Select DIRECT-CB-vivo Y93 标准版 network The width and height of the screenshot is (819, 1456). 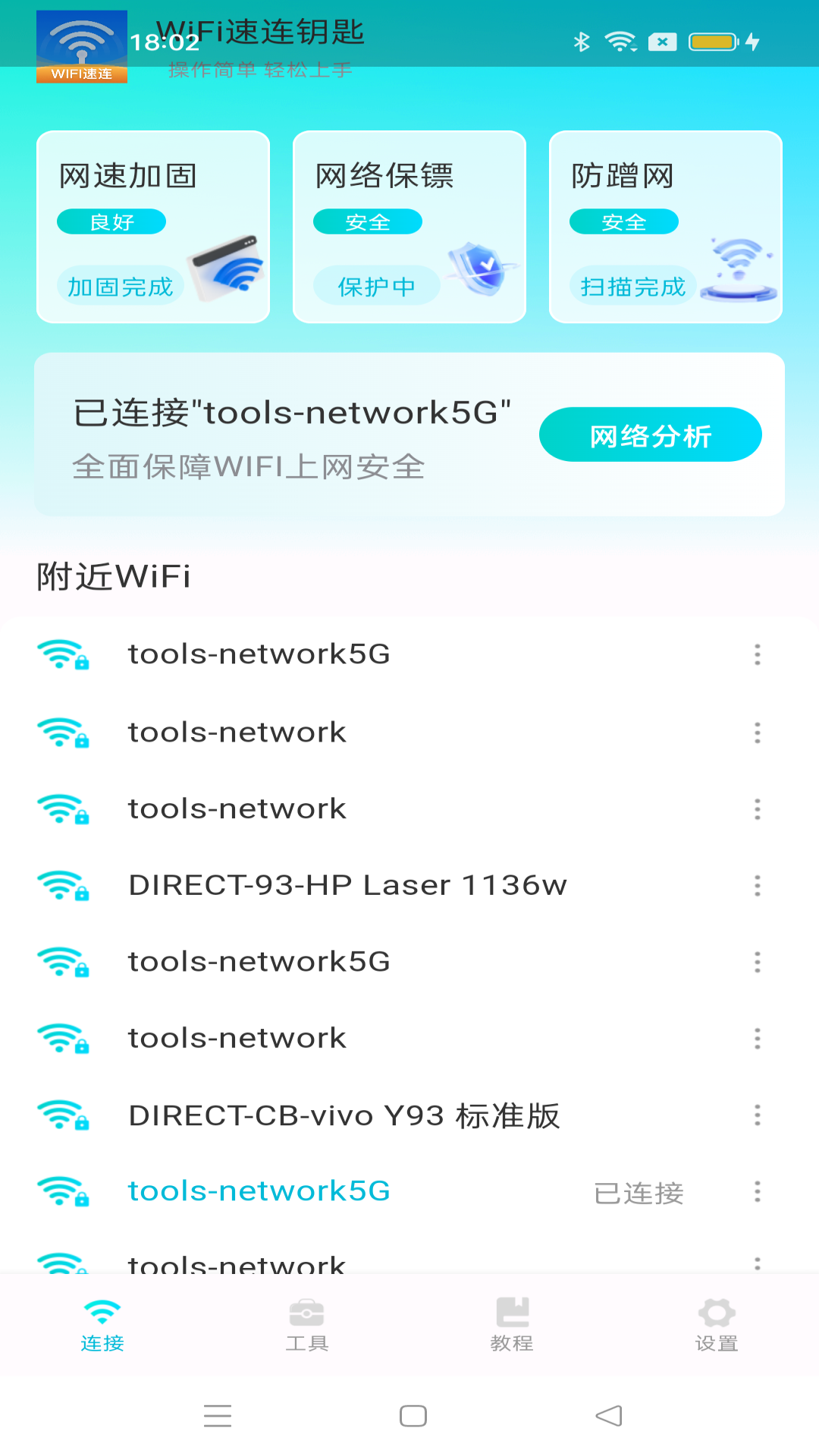click(344, 1116)
